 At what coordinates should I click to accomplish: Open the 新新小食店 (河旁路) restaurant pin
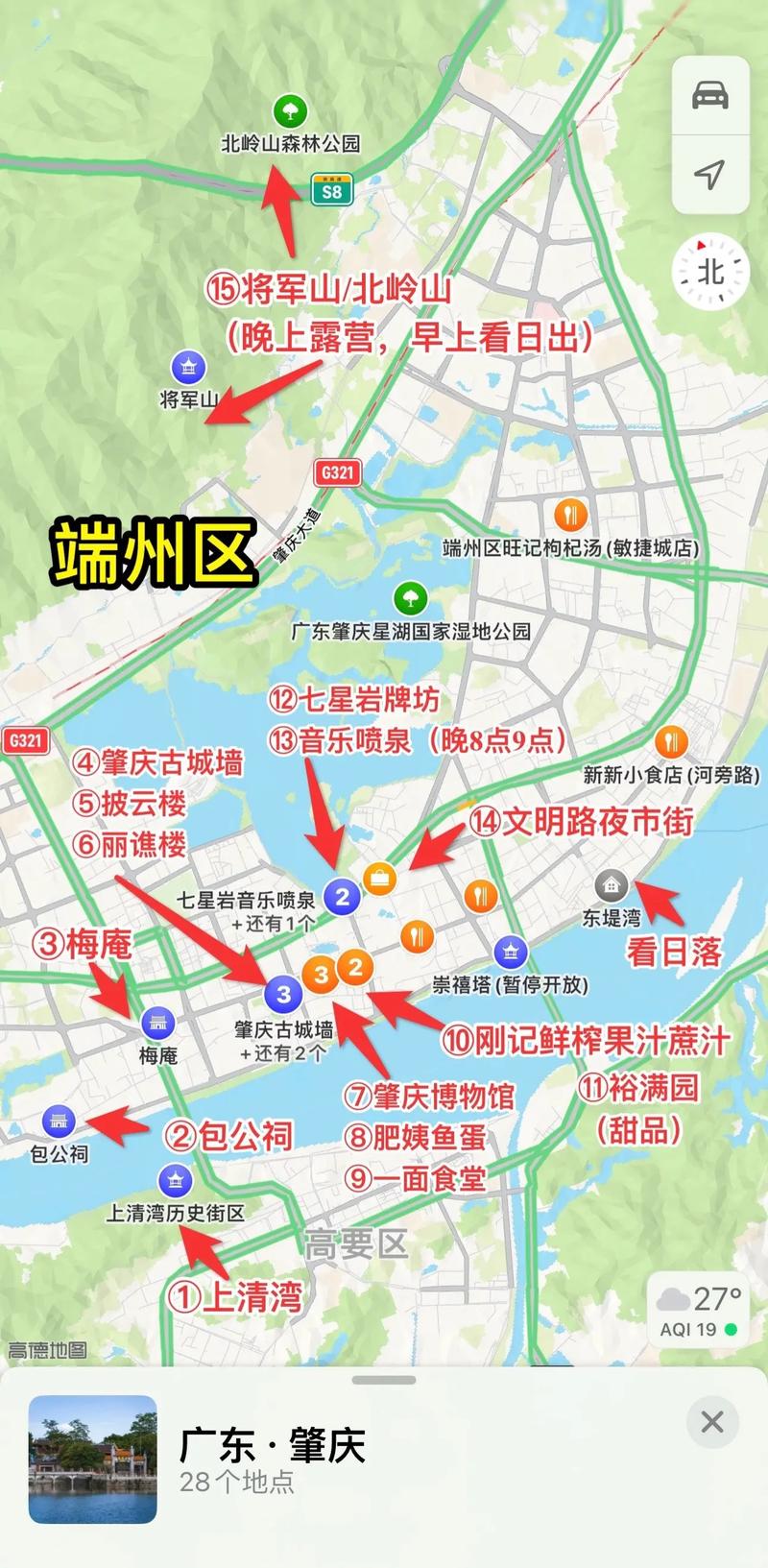(x=671, y=742)
